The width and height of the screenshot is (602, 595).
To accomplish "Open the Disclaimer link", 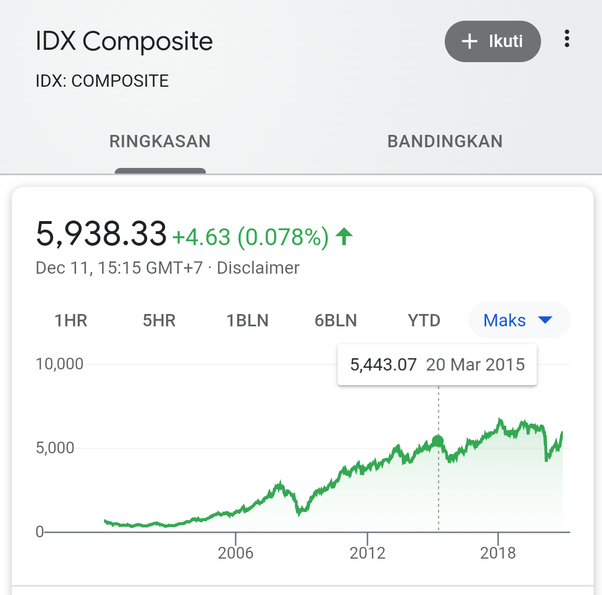I will (x=258, y=268).
